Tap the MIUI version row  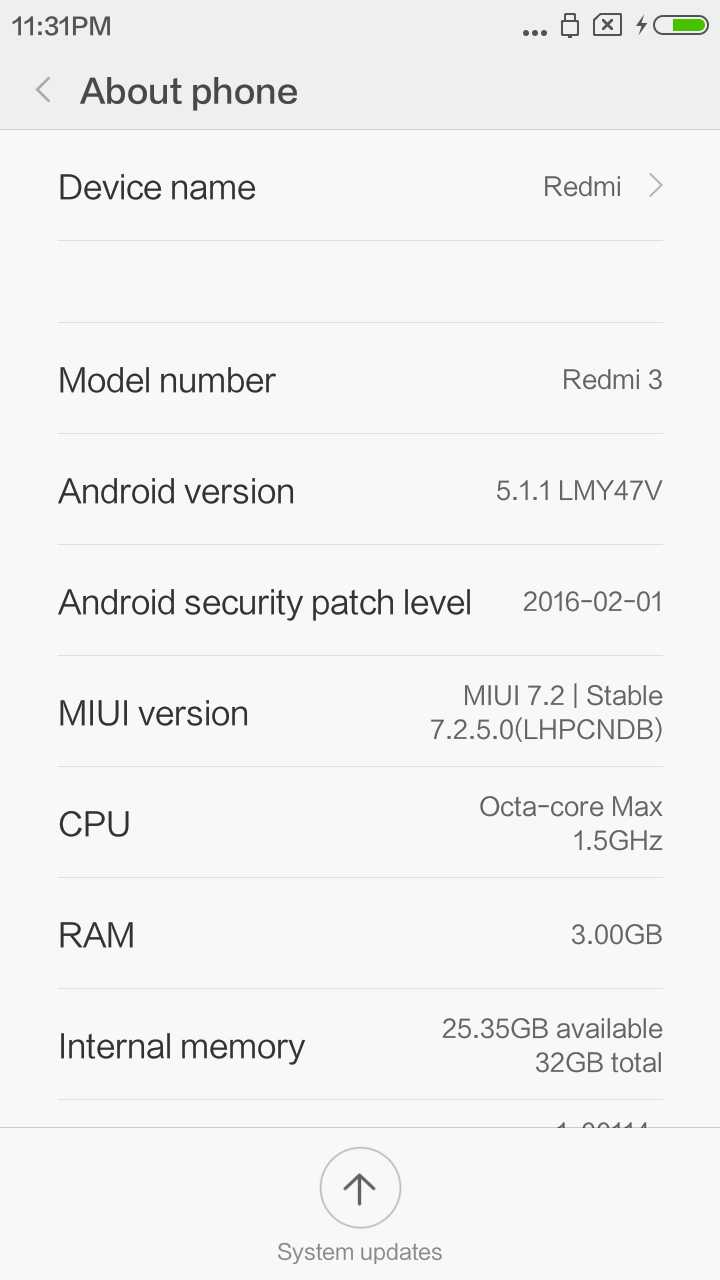click(x=360, y=713)
